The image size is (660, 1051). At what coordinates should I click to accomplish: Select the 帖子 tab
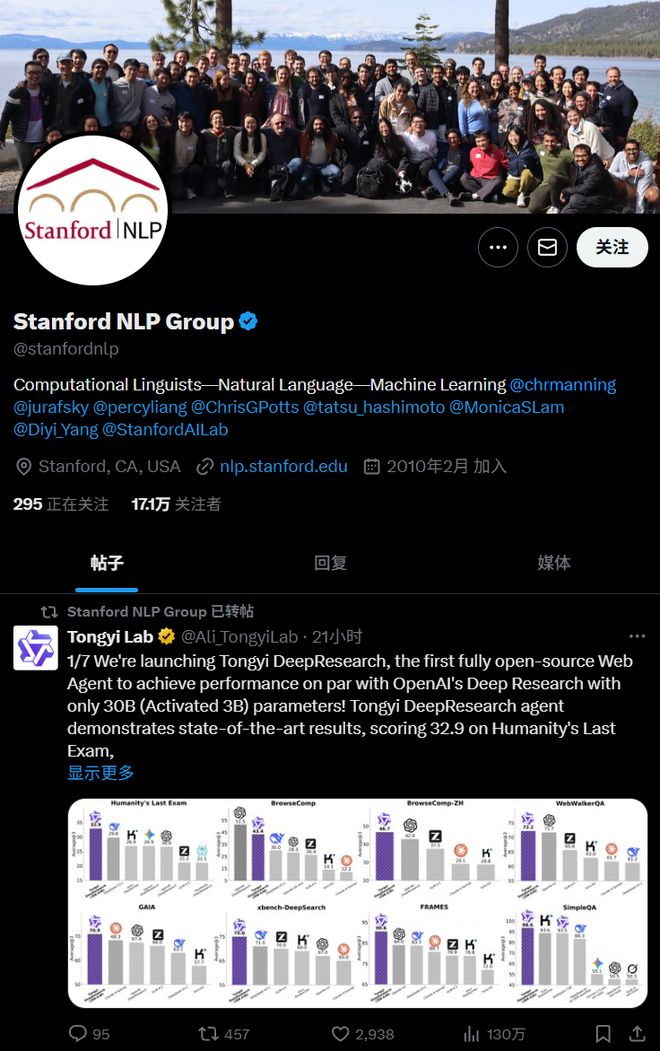click(106, 563)
